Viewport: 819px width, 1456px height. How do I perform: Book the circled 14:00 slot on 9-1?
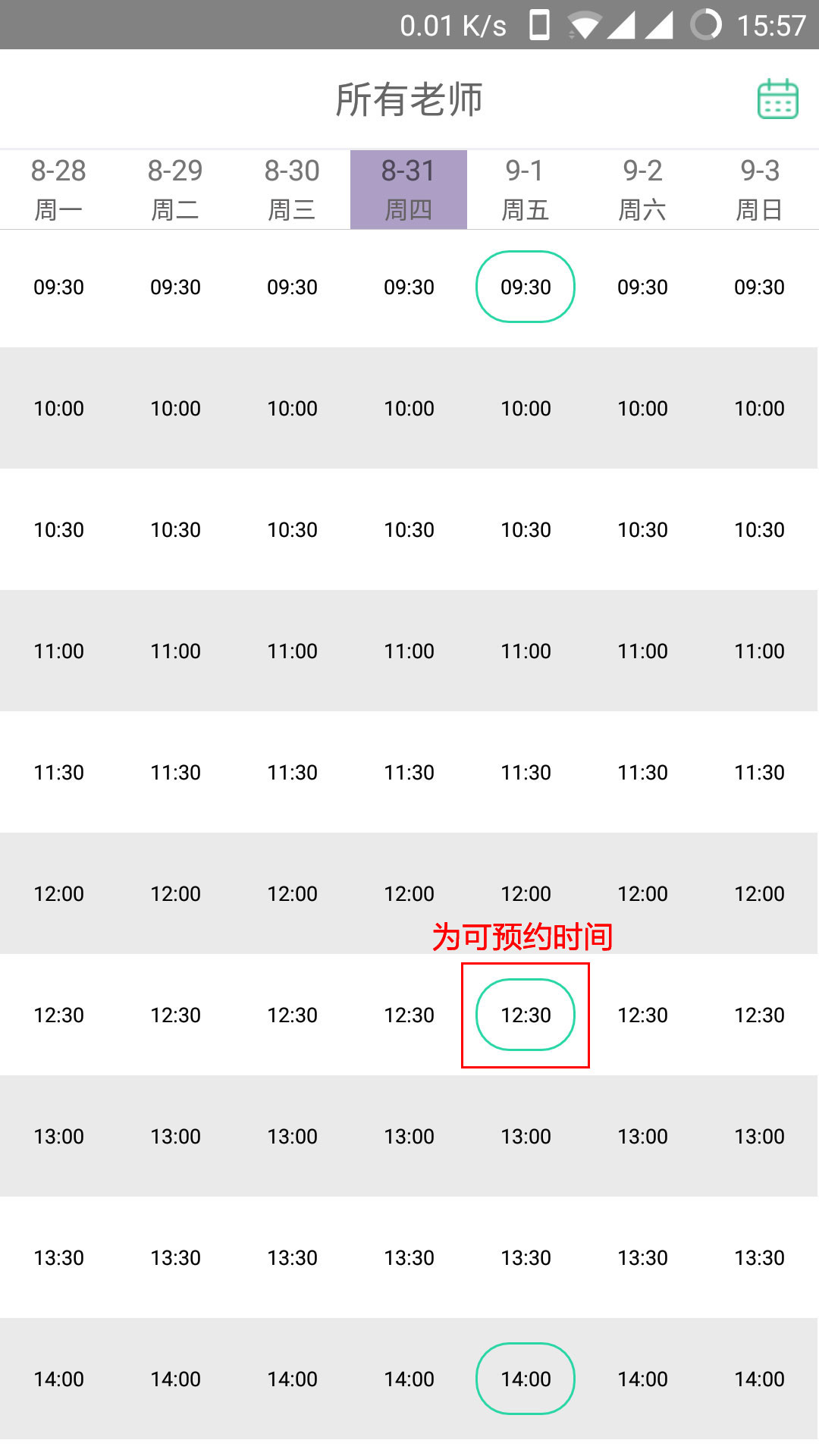coord(526,1379)
